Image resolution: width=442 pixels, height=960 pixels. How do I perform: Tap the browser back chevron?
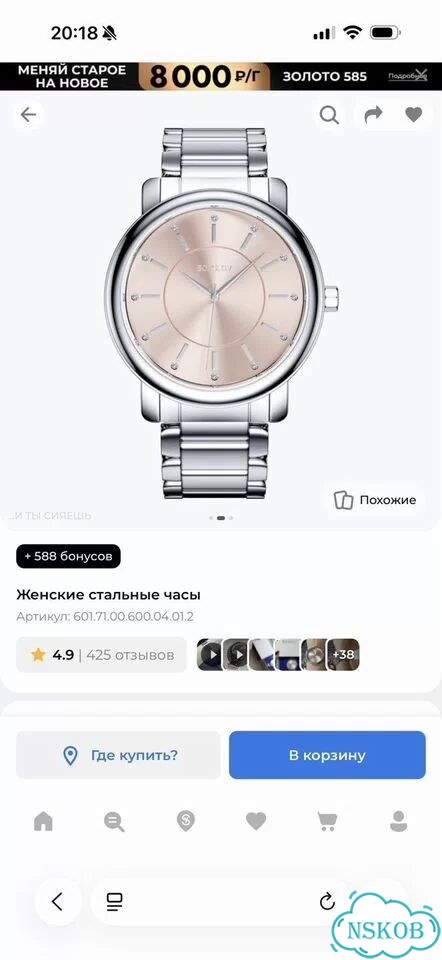pos(58,901)
